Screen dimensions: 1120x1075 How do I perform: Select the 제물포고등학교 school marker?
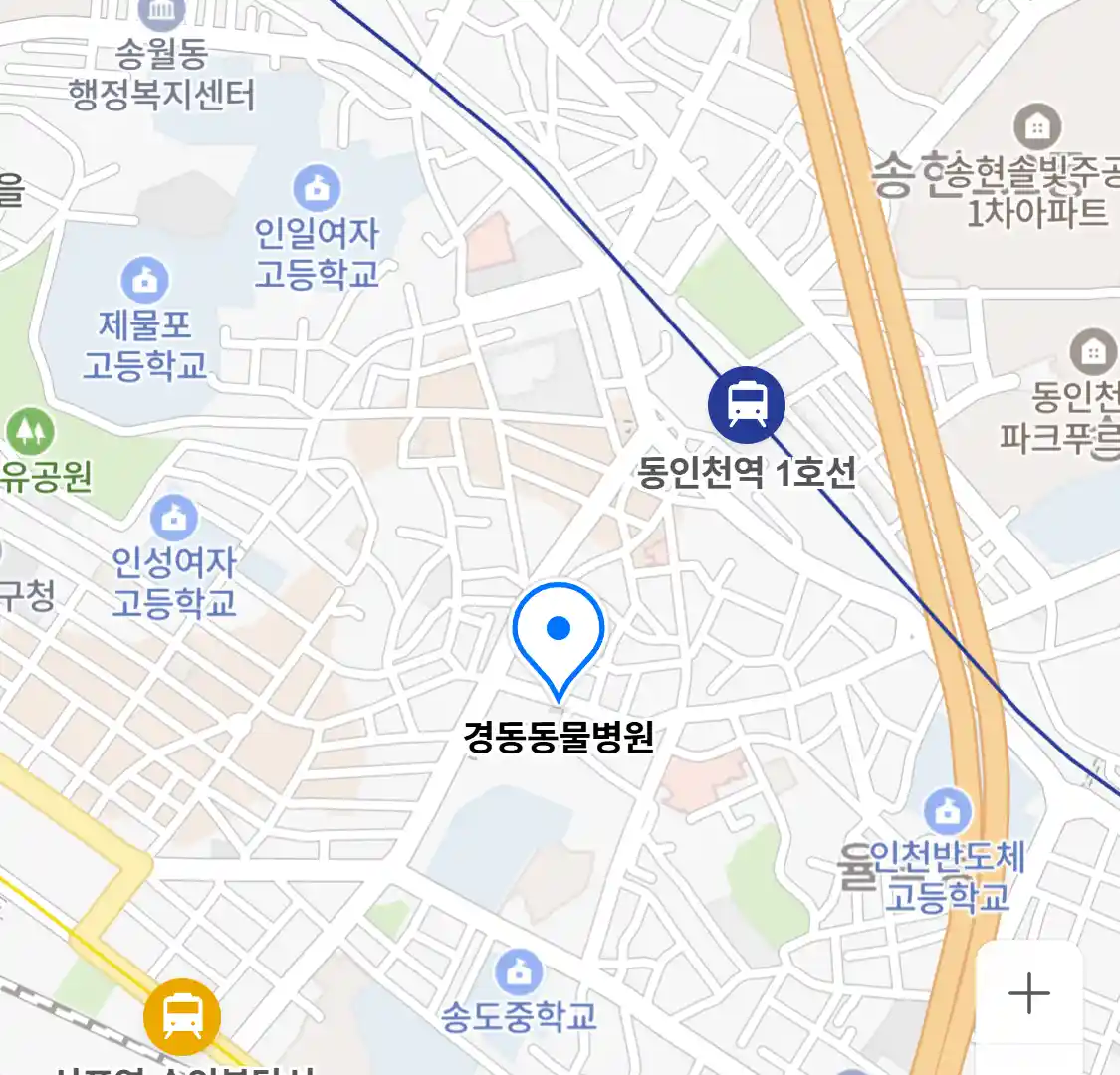(x=145, y=281)
